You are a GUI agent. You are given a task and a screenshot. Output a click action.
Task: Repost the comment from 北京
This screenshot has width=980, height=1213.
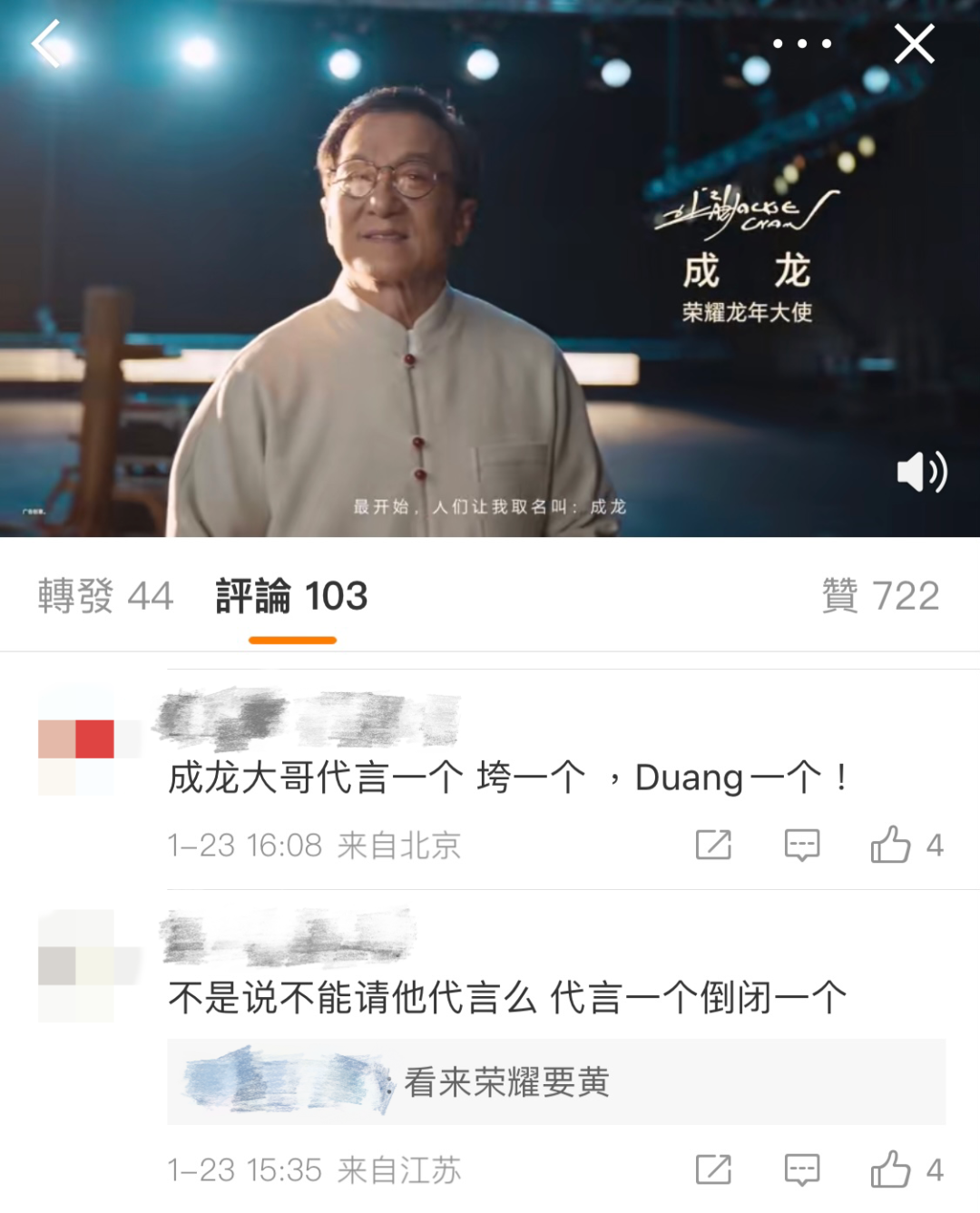(713, 845)
